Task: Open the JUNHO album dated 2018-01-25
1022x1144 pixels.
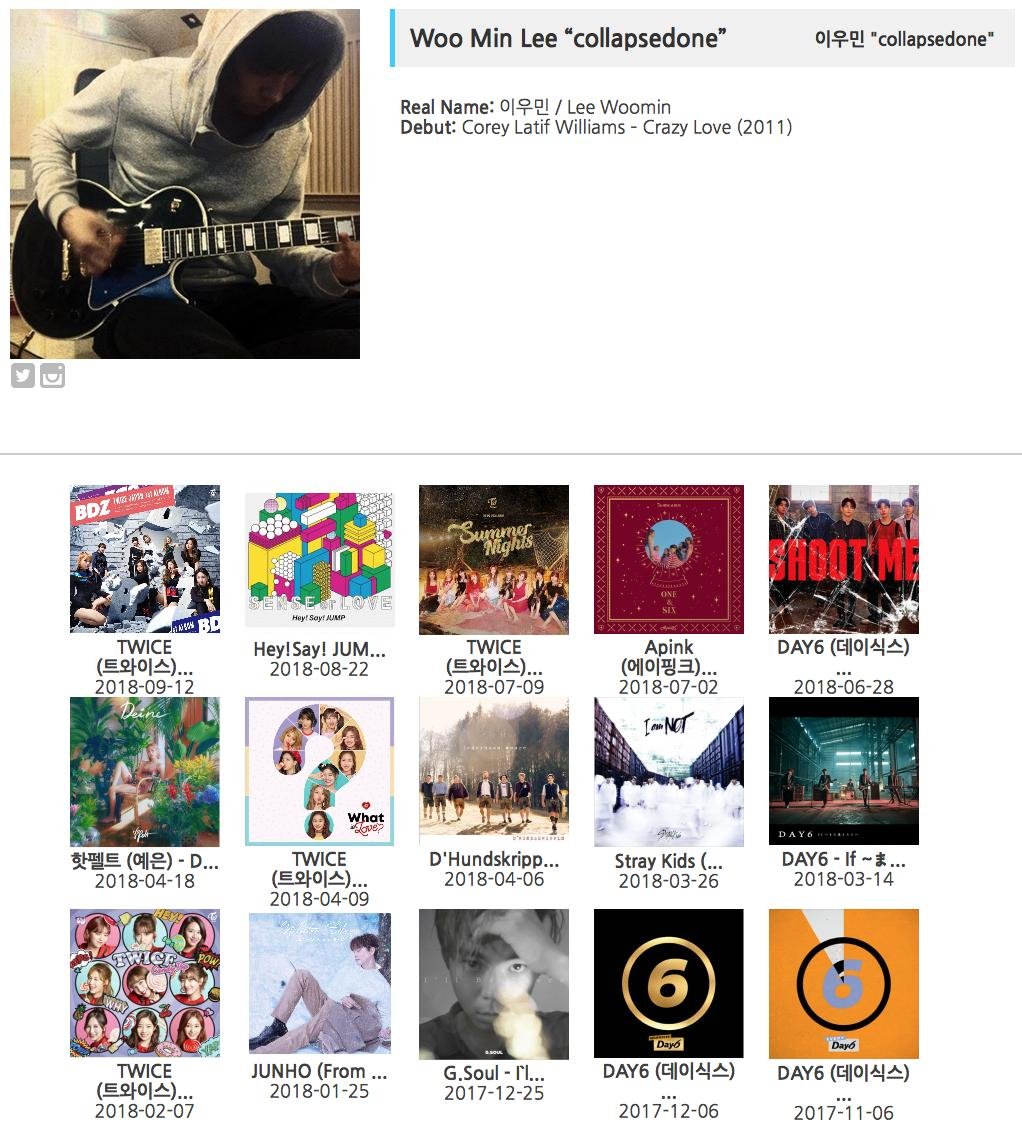Action: coord(320,983)
